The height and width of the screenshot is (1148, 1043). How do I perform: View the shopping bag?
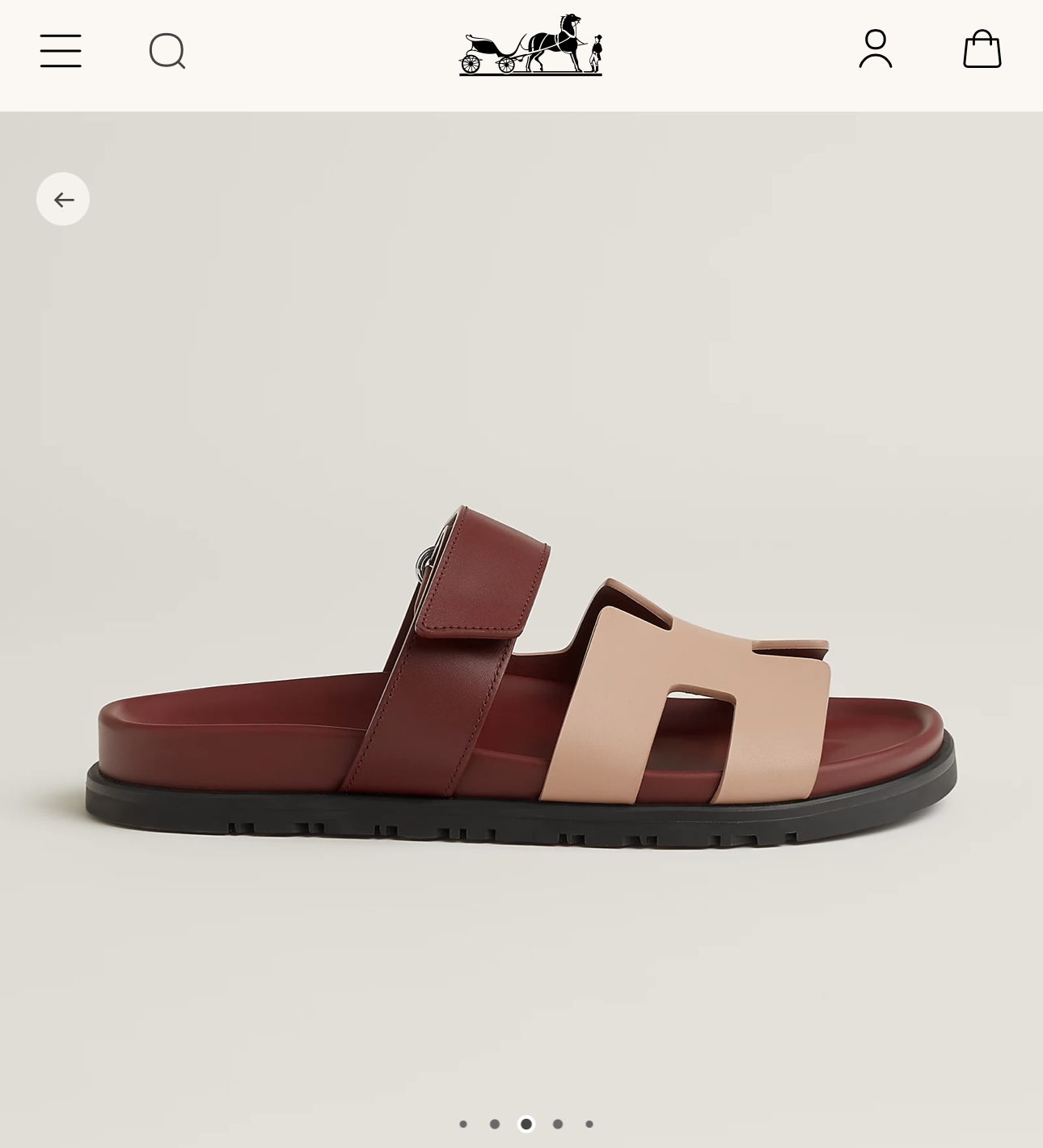click(982, 49)
